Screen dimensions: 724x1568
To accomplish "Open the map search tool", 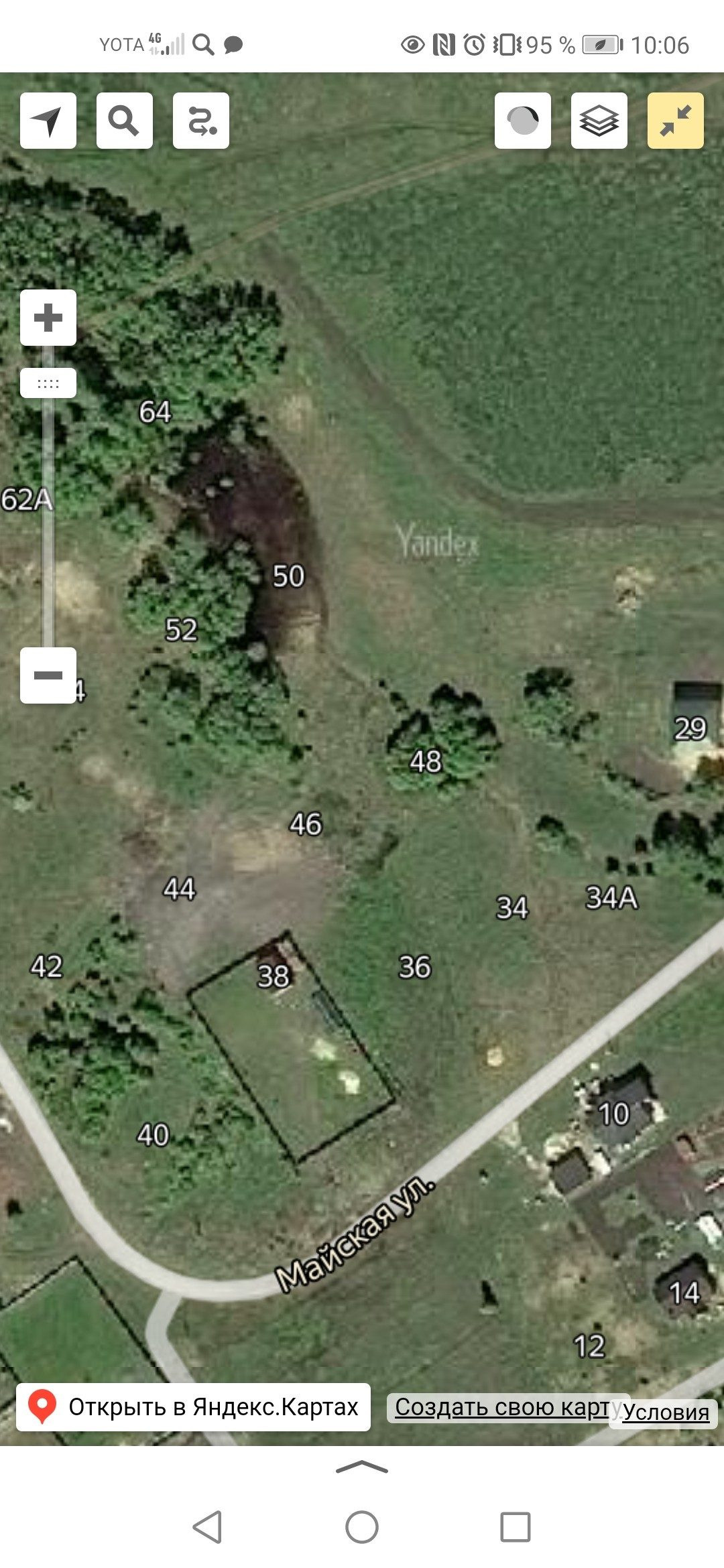I will (x=125, y=121).
